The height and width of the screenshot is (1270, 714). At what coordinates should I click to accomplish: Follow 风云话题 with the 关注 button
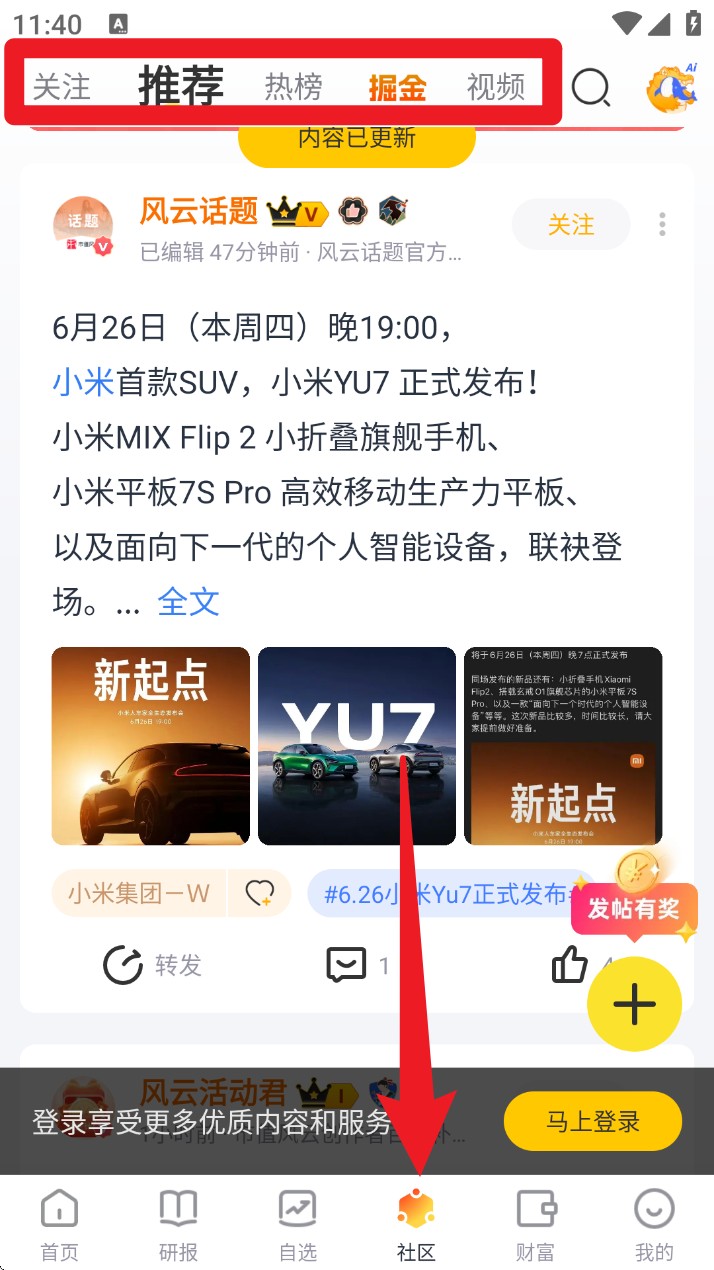[571, 225]
